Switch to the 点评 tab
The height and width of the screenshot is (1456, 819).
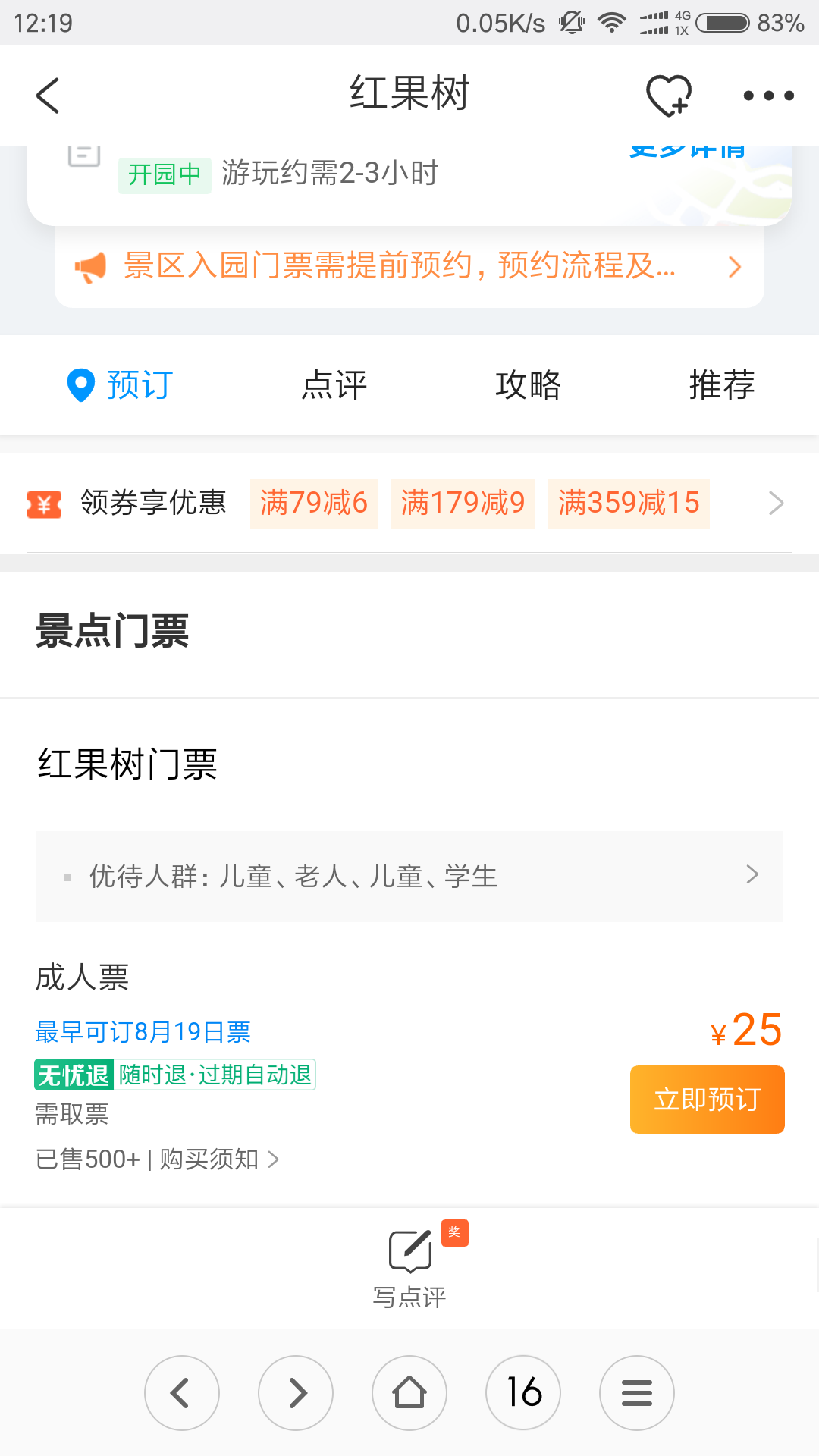[x=334, y=385]
